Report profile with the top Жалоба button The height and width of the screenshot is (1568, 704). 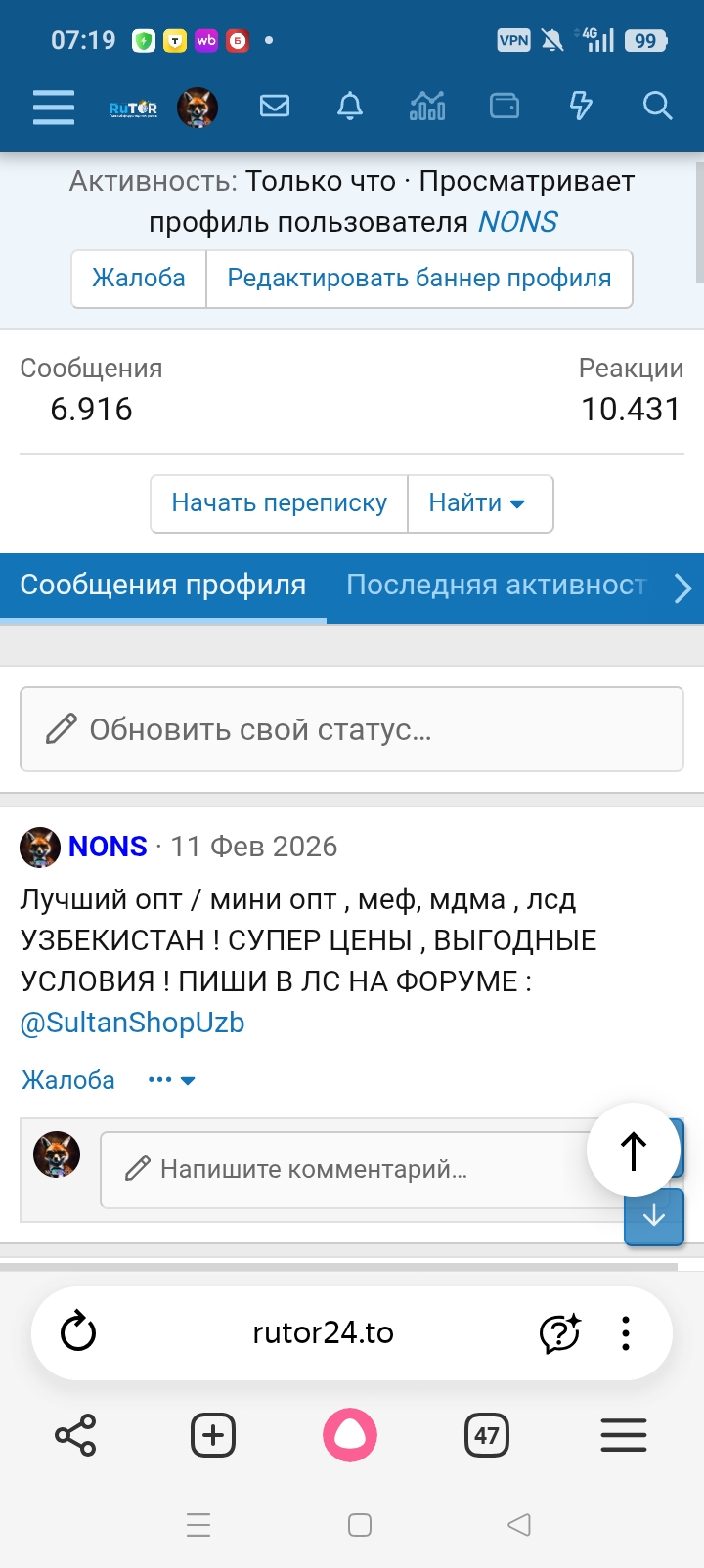(x=139, y=279)
